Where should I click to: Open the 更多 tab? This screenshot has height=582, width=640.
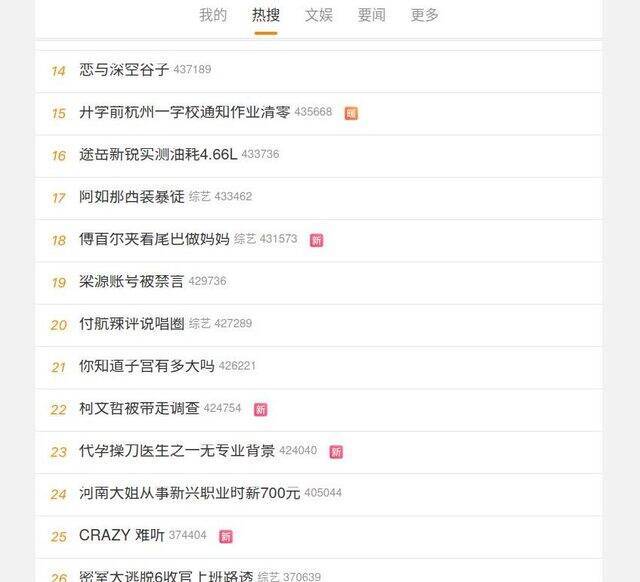[425, 15]
